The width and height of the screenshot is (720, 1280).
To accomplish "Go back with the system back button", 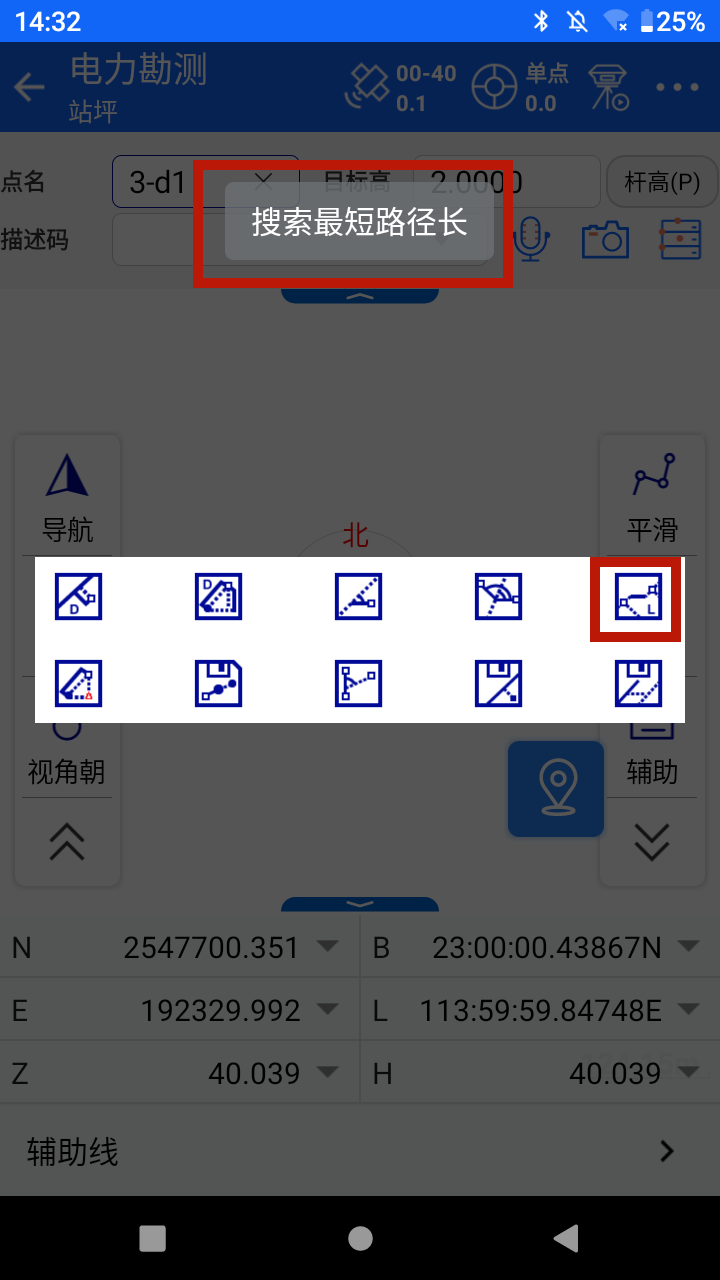I will pyautogui.click(x=566, y=1239).
